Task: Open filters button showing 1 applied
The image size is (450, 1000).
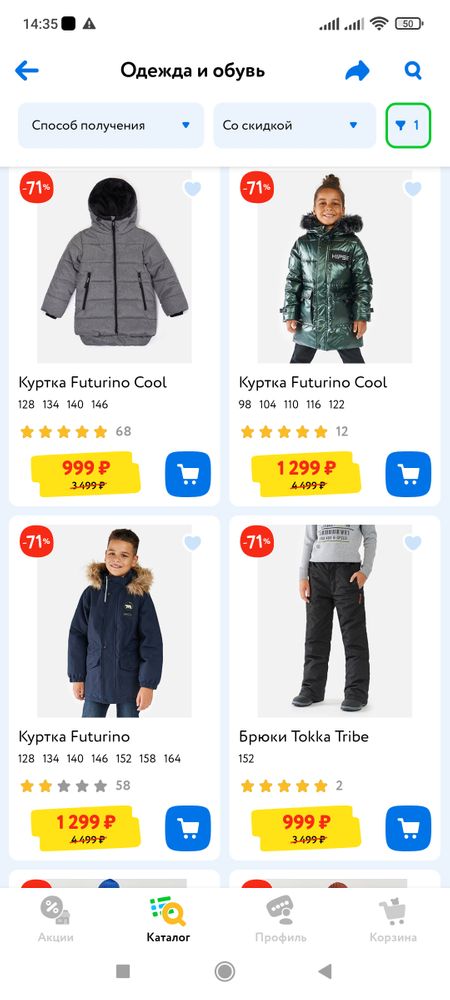Action: coord(409,126)
